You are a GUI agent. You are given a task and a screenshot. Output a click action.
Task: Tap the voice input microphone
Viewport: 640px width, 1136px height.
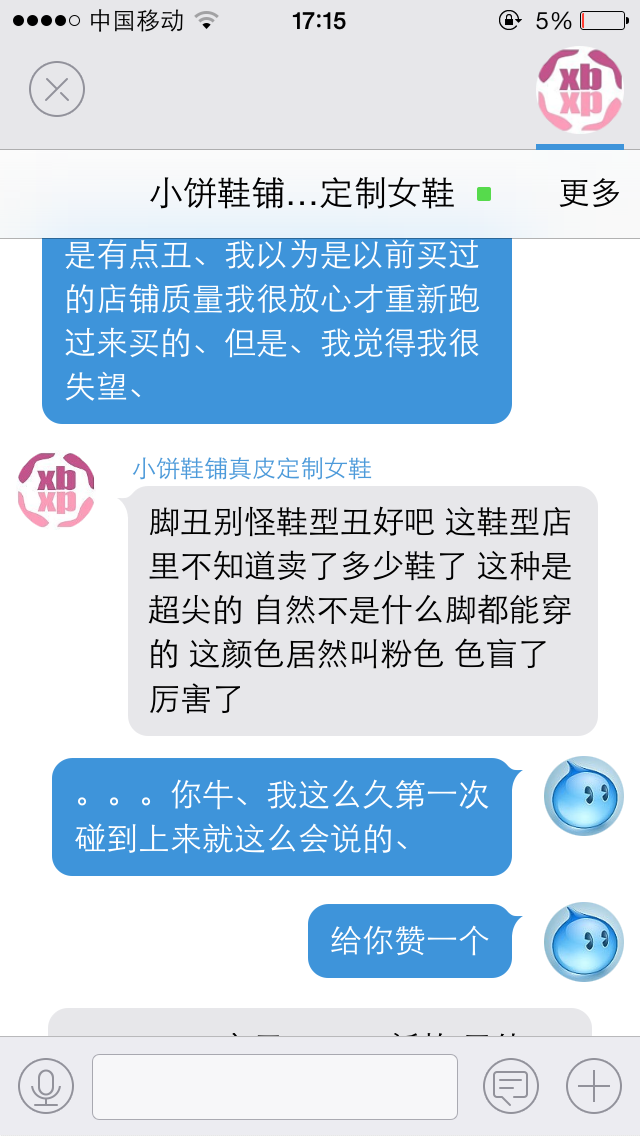click(46, 1086)
